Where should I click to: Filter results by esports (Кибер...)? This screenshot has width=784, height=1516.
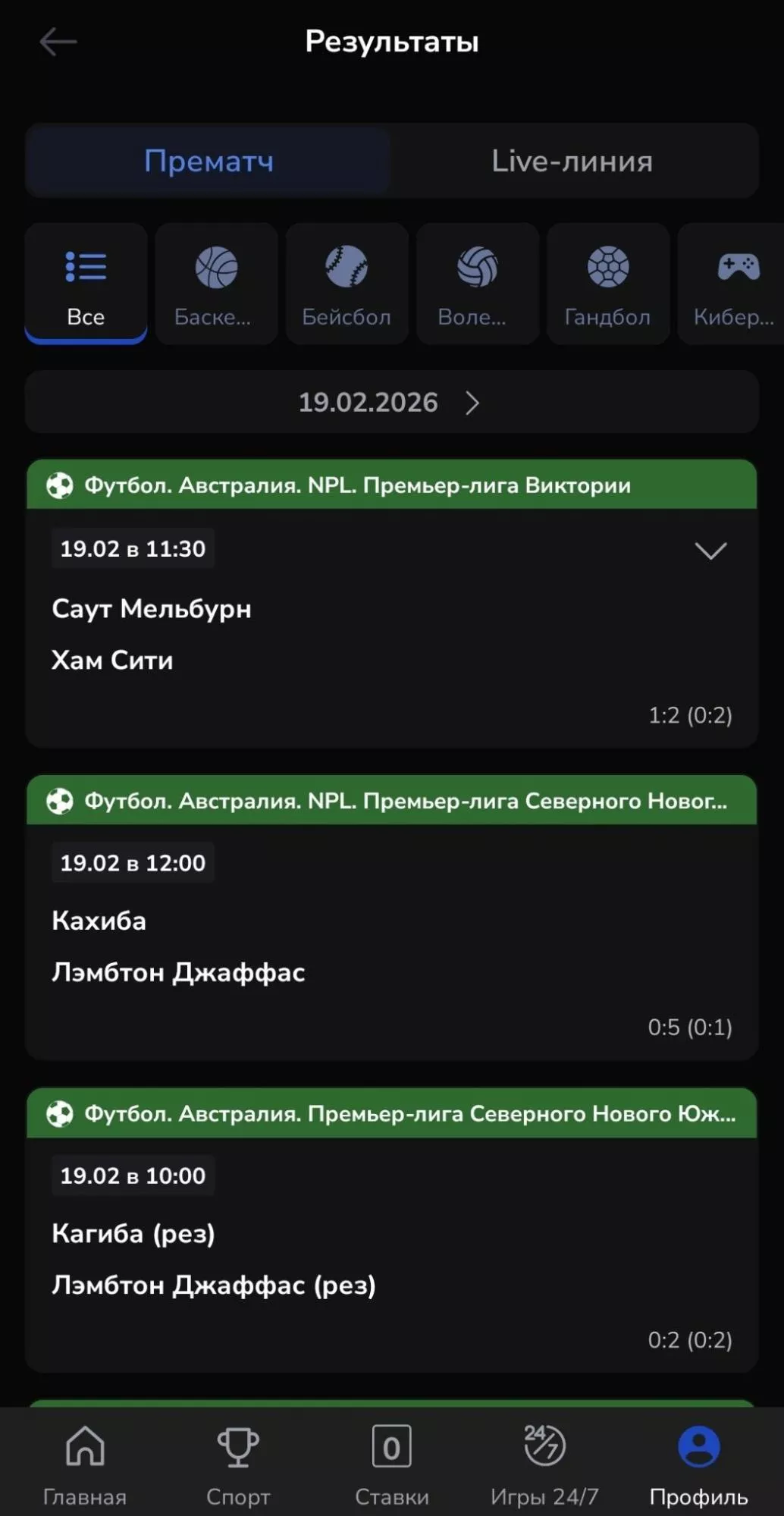pyautogui.click(x=733, y=284)
